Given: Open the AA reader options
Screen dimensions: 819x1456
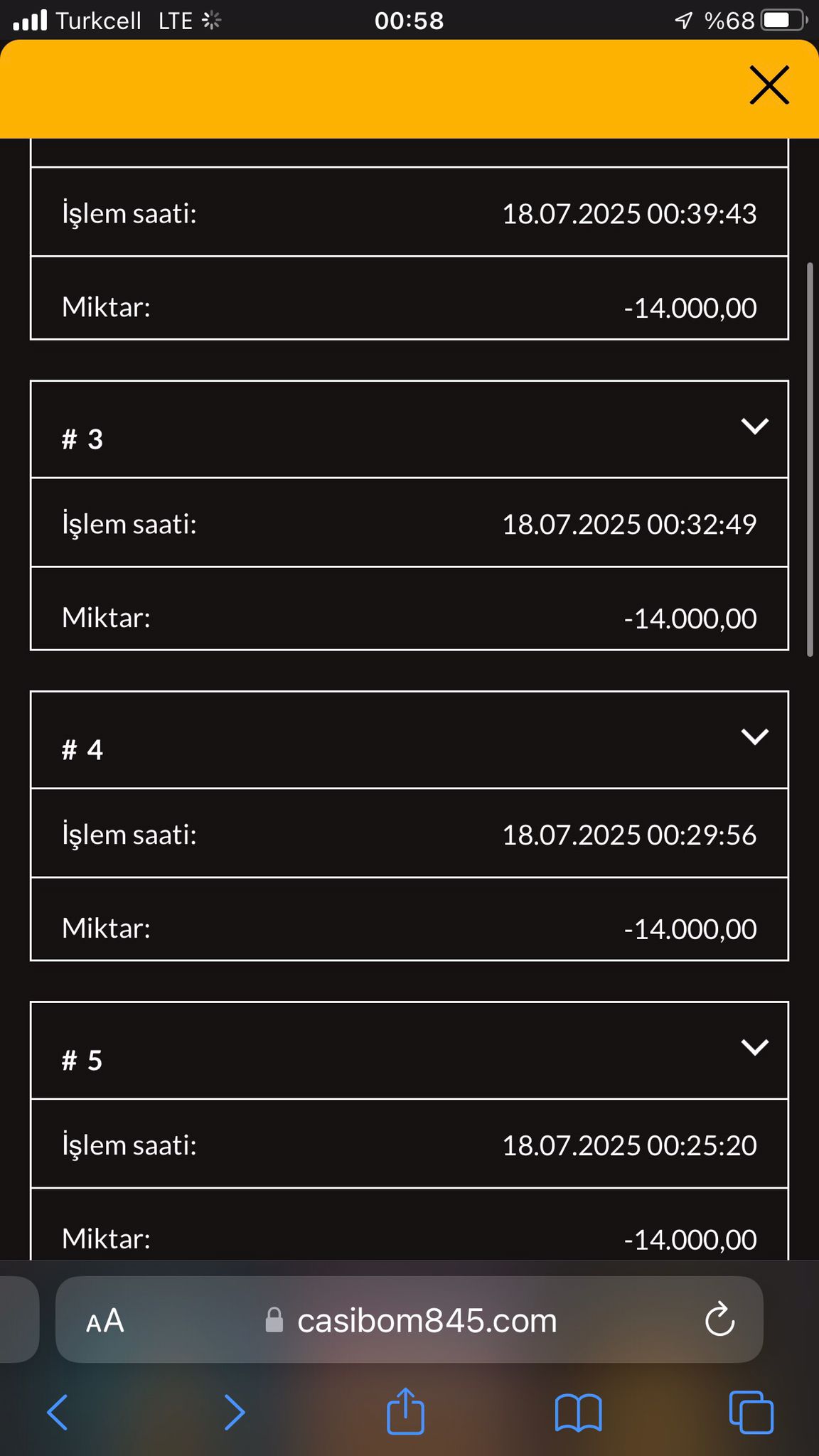Looking at the screenshot, I should click(105, 1322).
